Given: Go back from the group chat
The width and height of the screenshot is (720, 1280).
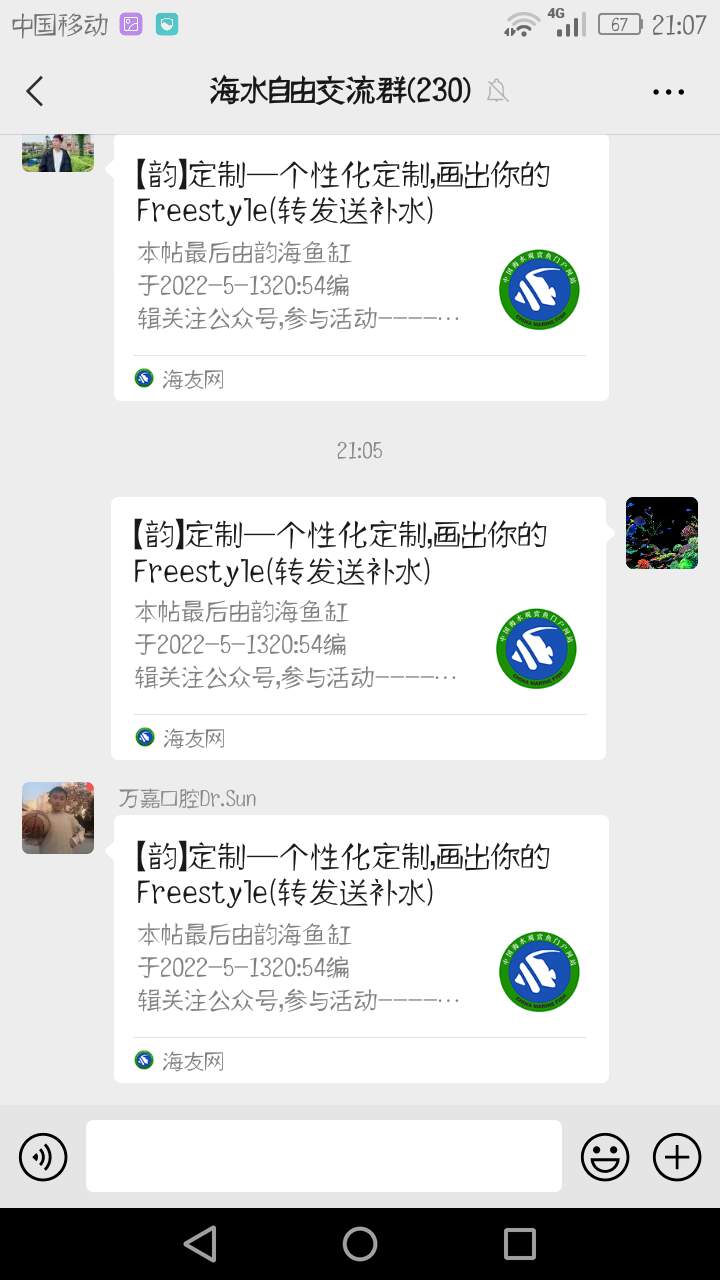Looking at the screenshot, I should click(x=35, y=91).
